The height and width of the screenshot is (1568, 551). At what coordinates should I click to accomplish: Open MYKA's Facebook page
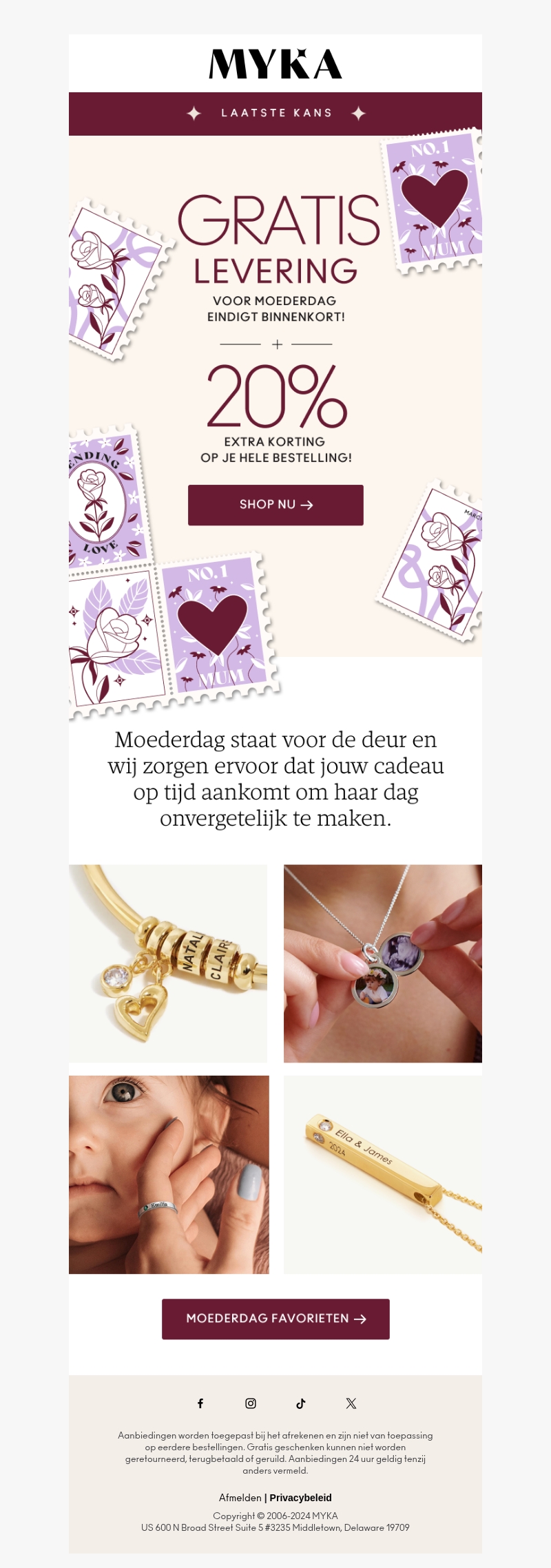[x=200, y=1403]
